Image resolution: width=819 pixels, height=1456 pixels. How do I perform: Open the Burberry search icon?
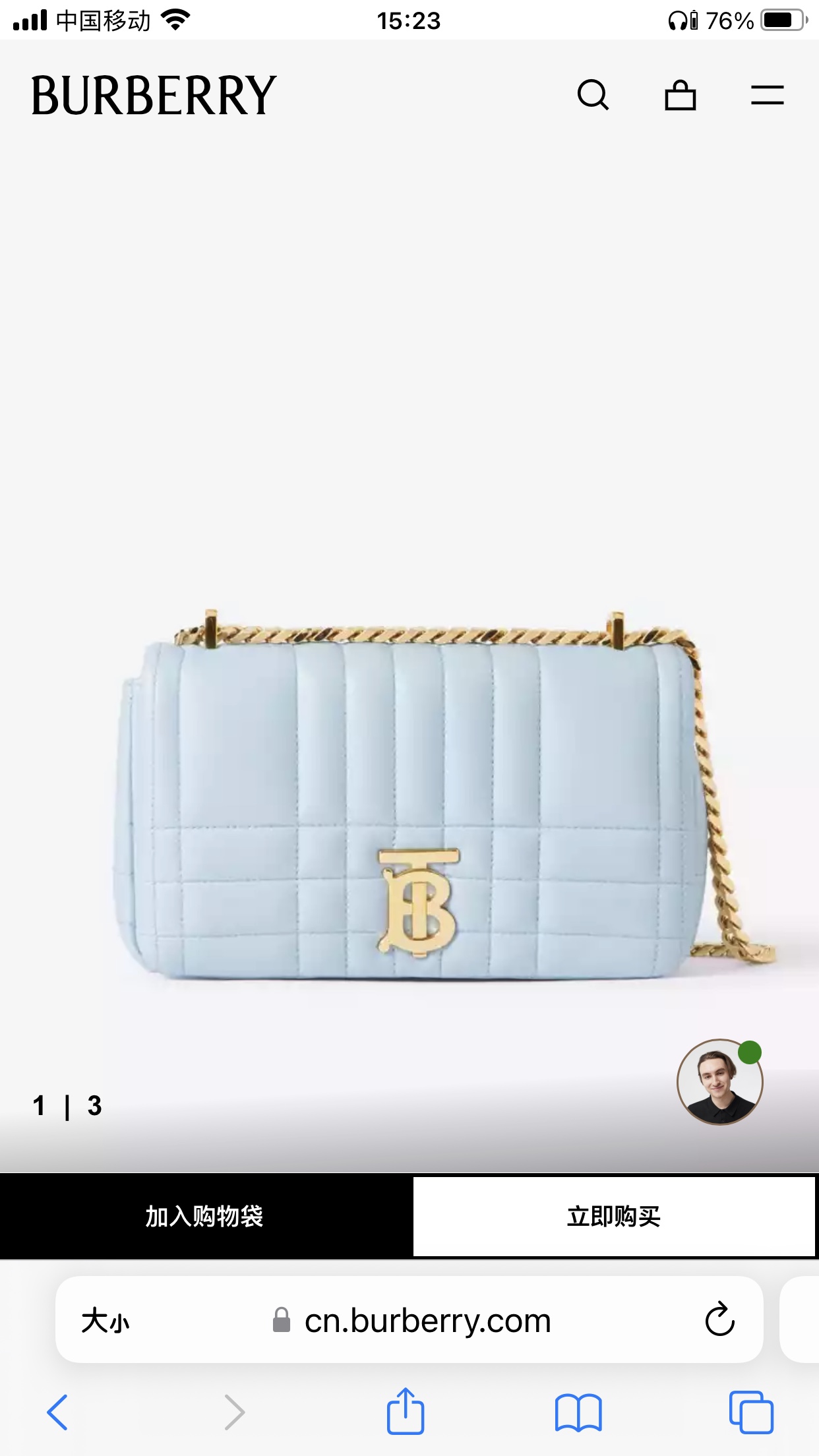tap(593, 95)
